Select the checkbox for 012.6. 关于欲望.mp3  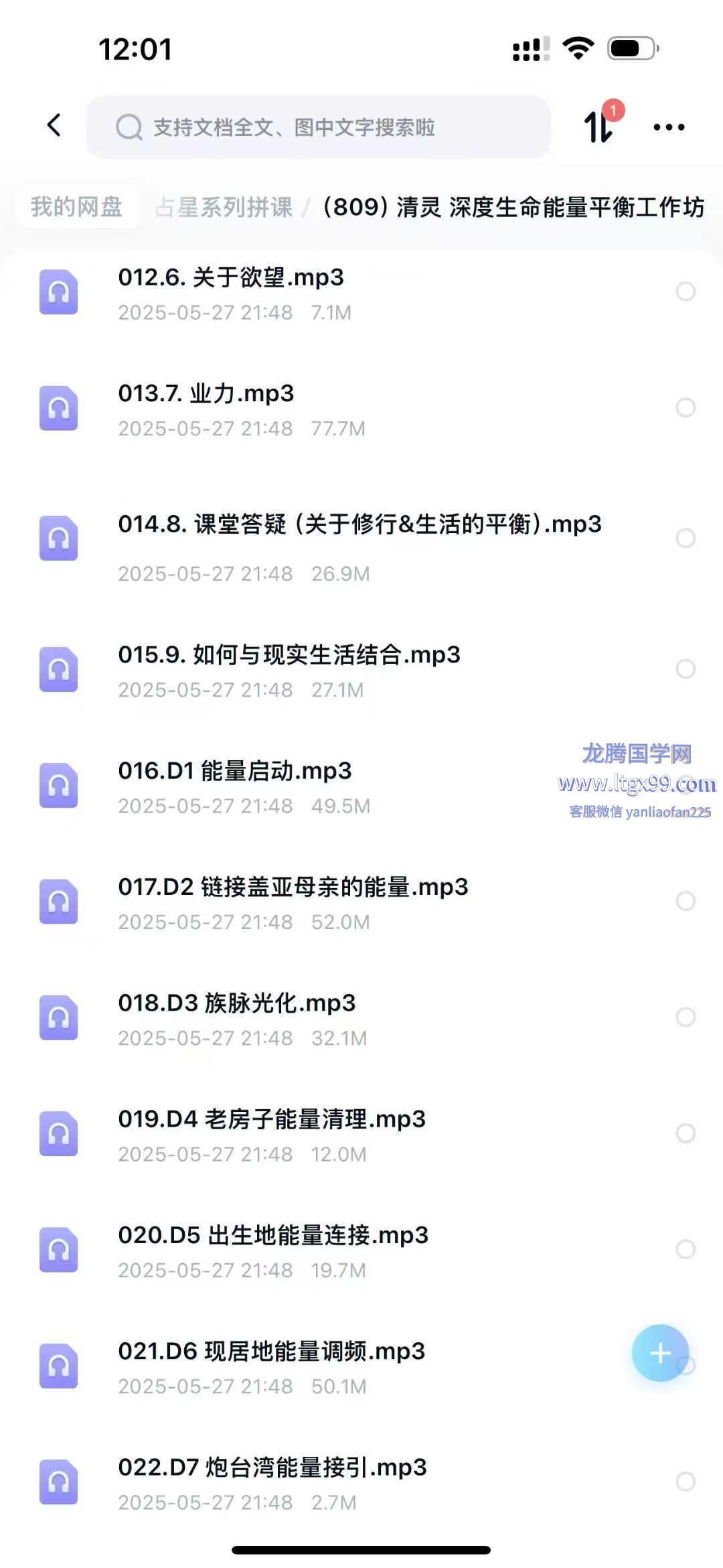[x=686, y=291]
